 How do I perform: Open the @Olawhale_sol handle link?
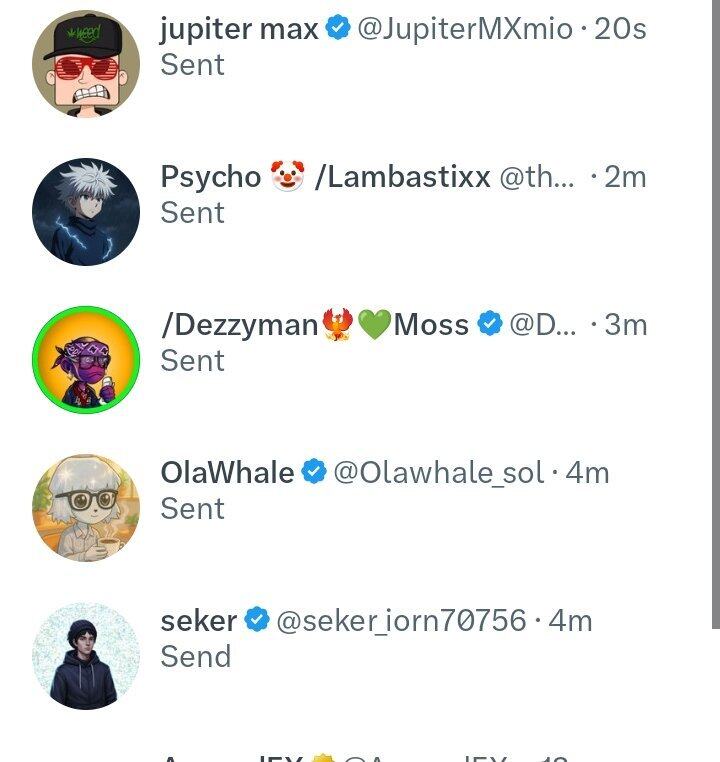point(438,472)
